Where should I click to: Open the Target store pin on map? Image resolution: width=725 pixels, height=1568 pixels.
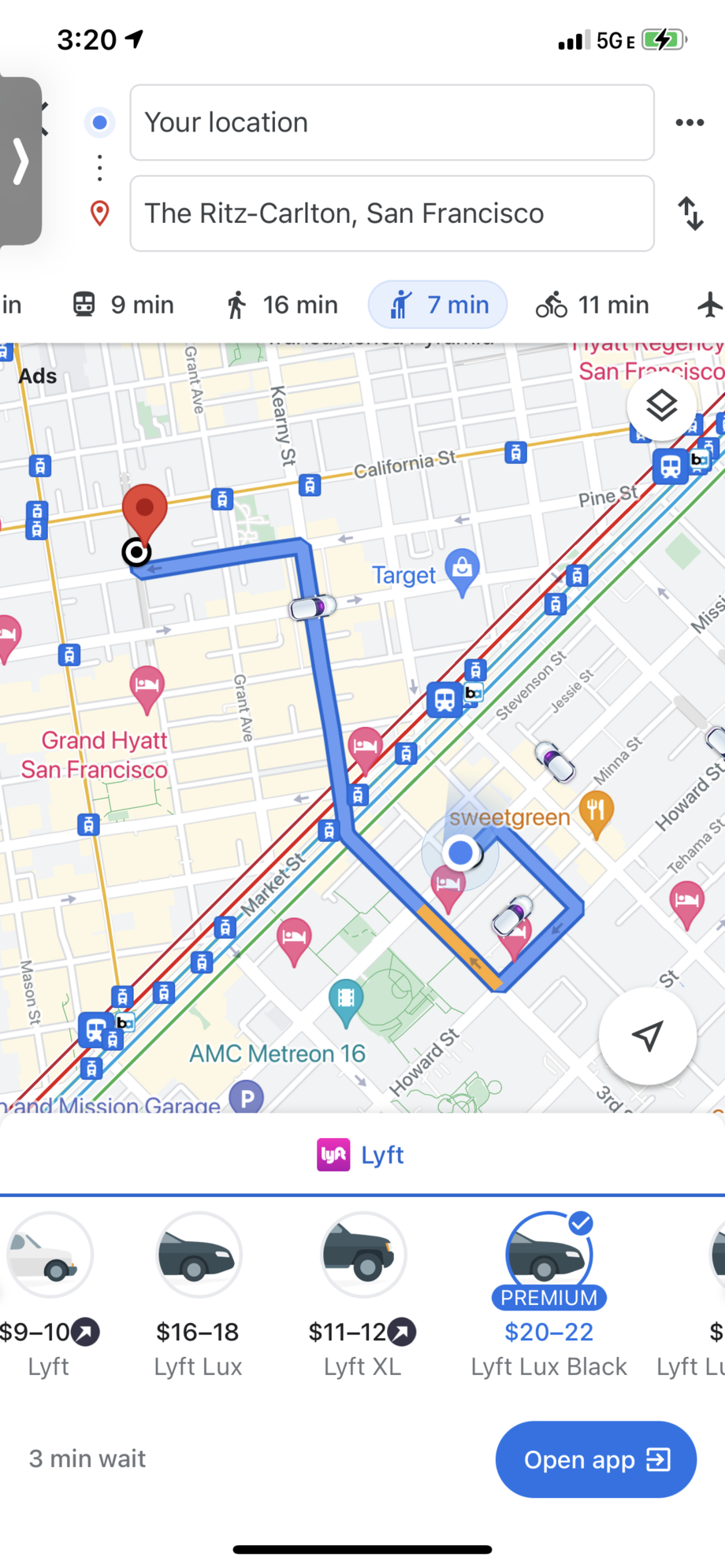[463, 573]
